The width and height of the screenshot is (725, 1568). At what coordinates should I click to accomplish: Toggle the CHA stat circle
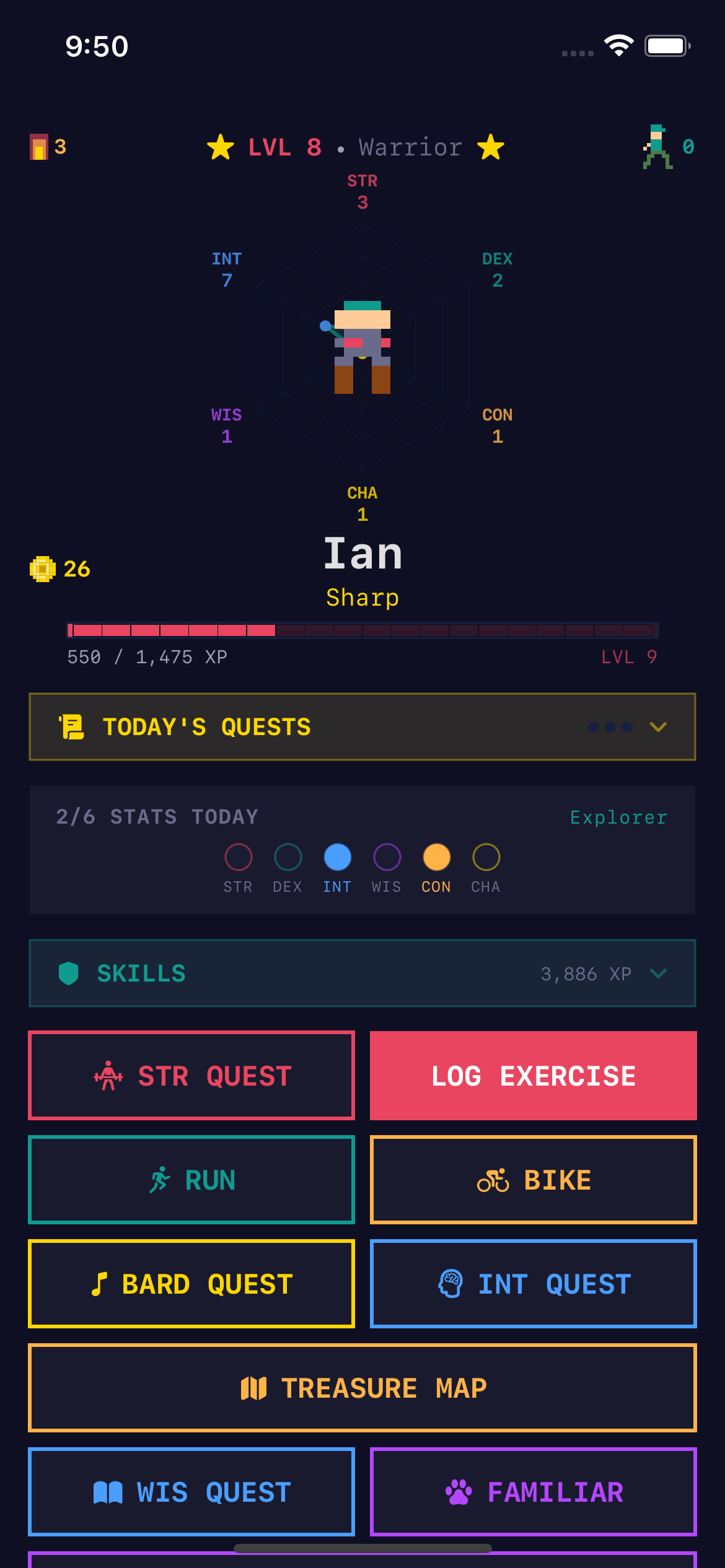(486, 858)
